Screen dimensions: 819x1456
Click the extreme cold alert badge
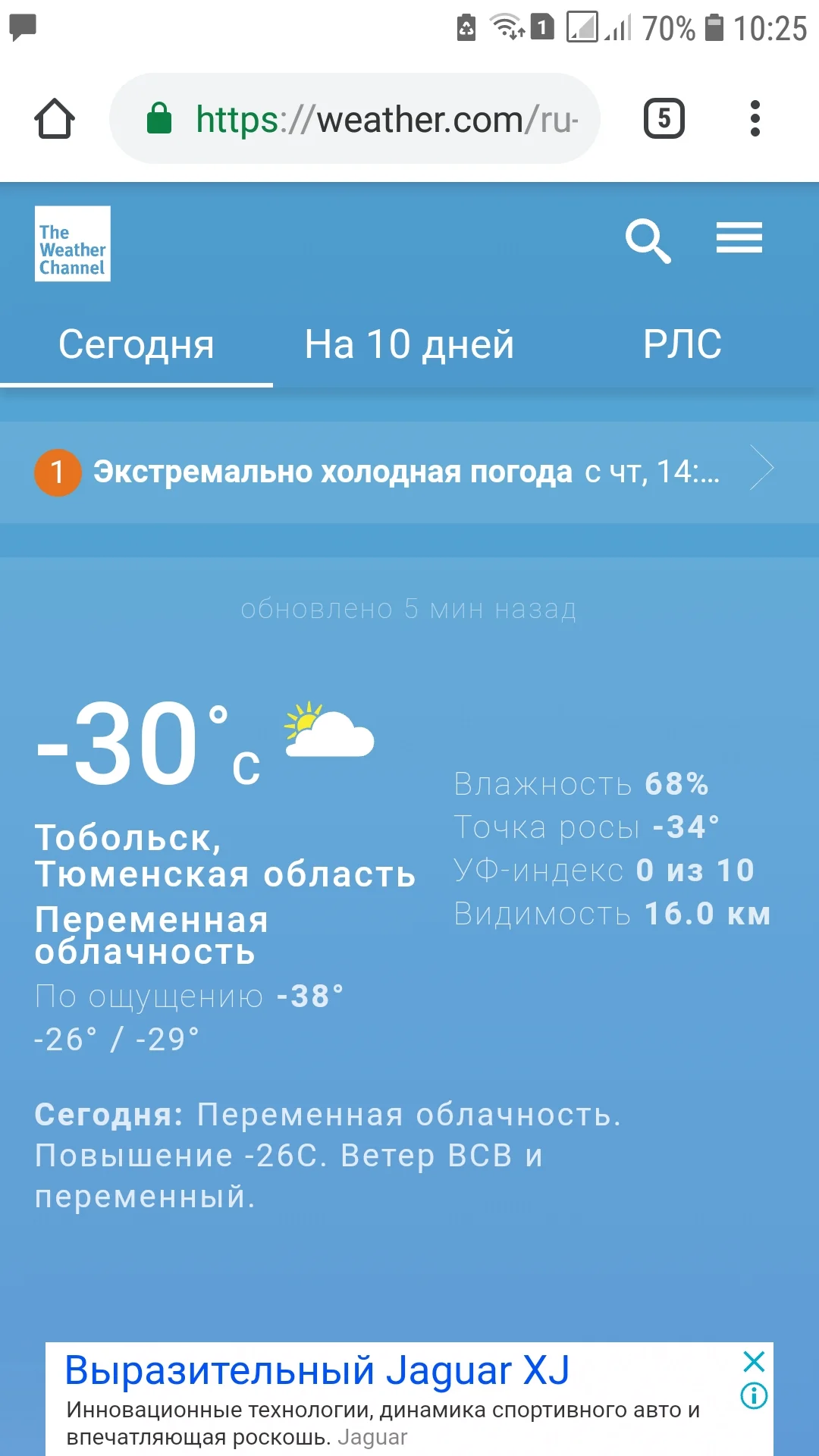[x=57, y=472]
